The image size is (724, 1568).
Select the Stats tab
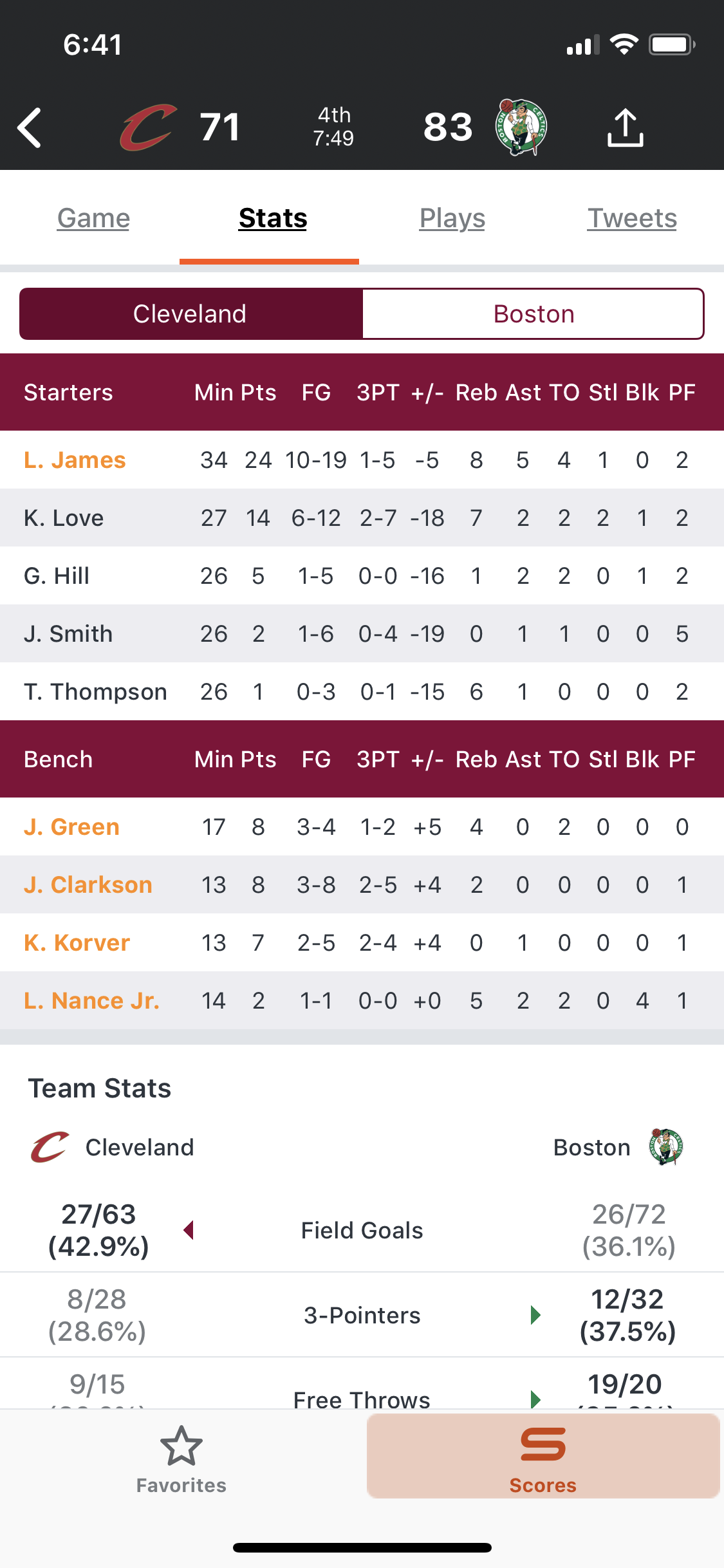point(273,218)
